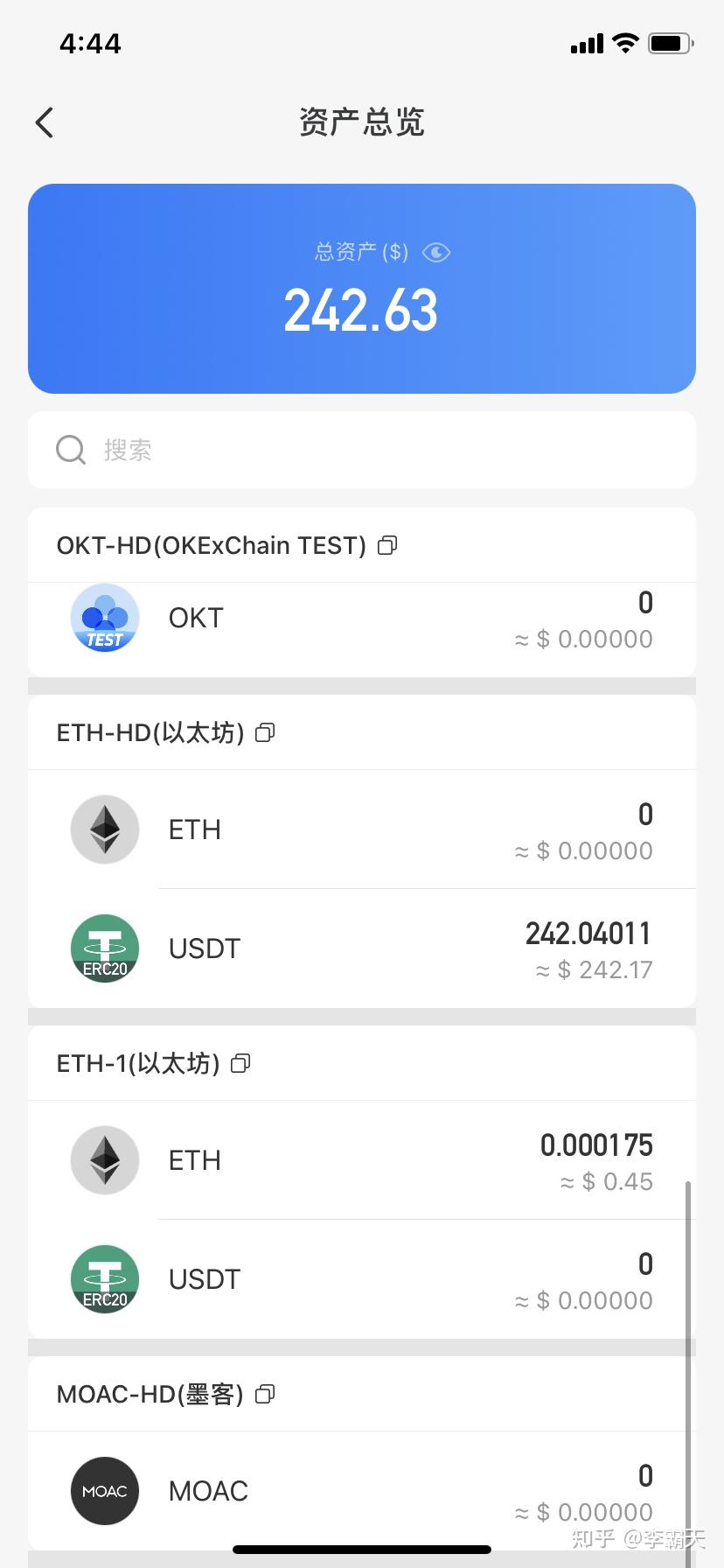Image resolution: width=724 pixels, height=1568 pixels.
Task: Click the search magnifier icon
Action: (x=70, y=449)
